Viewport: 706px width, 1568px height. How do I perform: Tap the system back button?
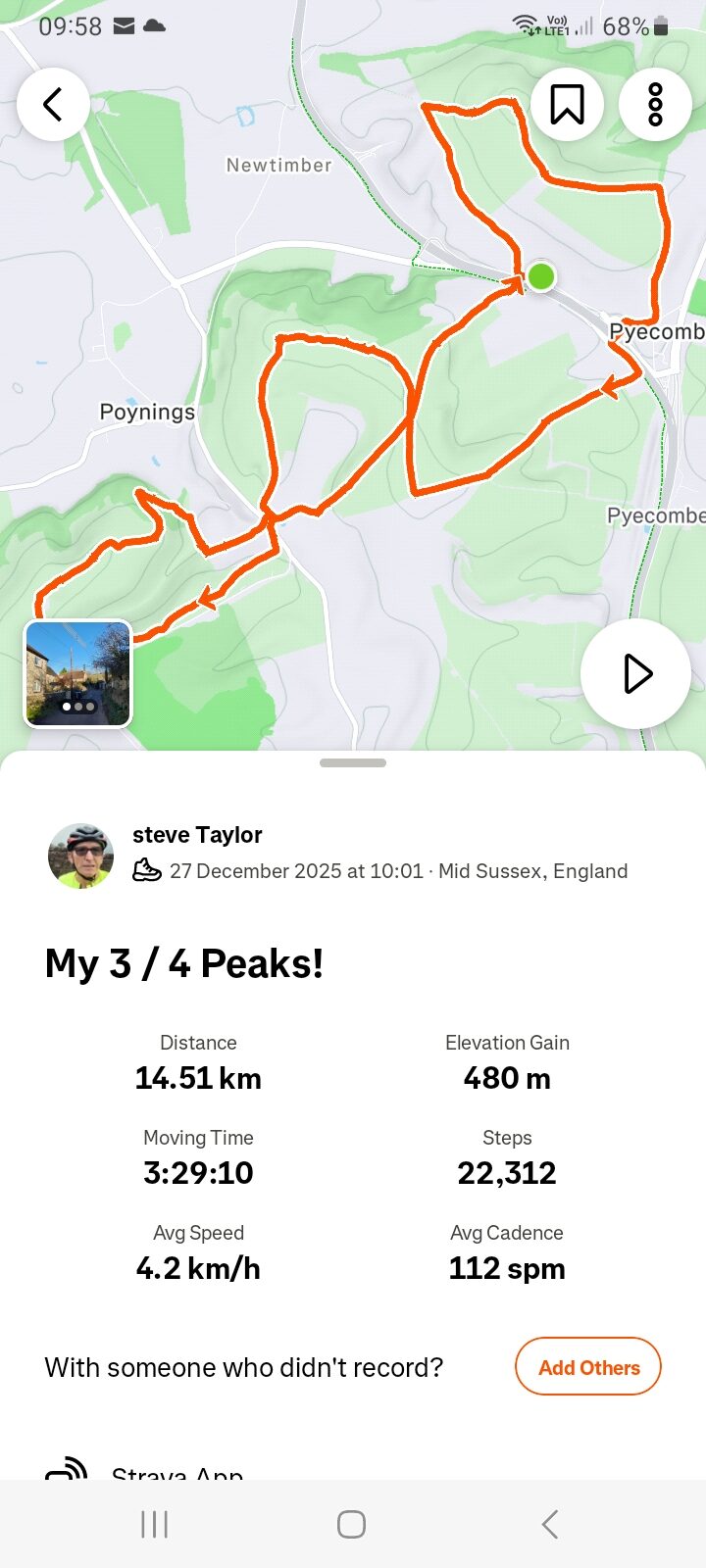(550, 1524)
